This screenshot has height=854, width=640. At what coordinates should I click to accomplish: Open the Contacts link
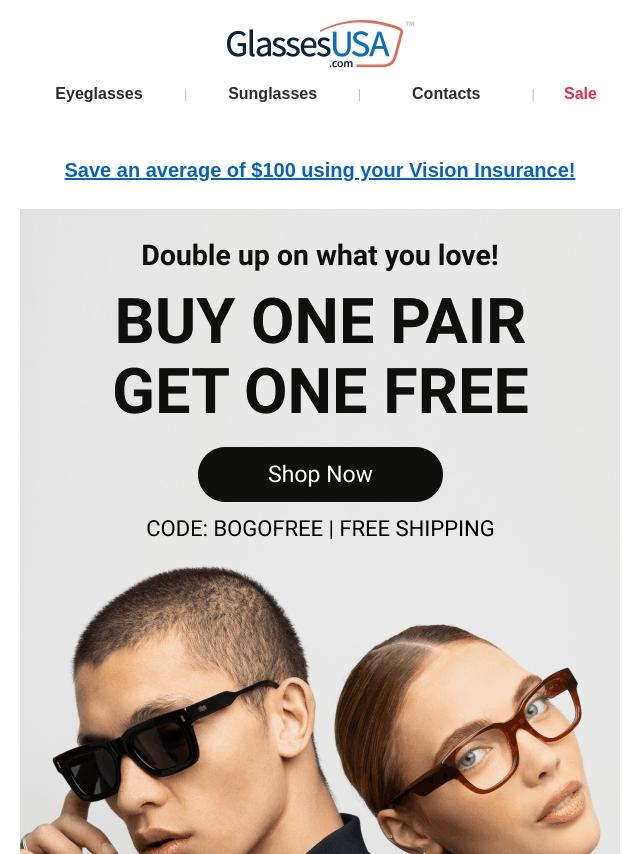click(445, 94)
